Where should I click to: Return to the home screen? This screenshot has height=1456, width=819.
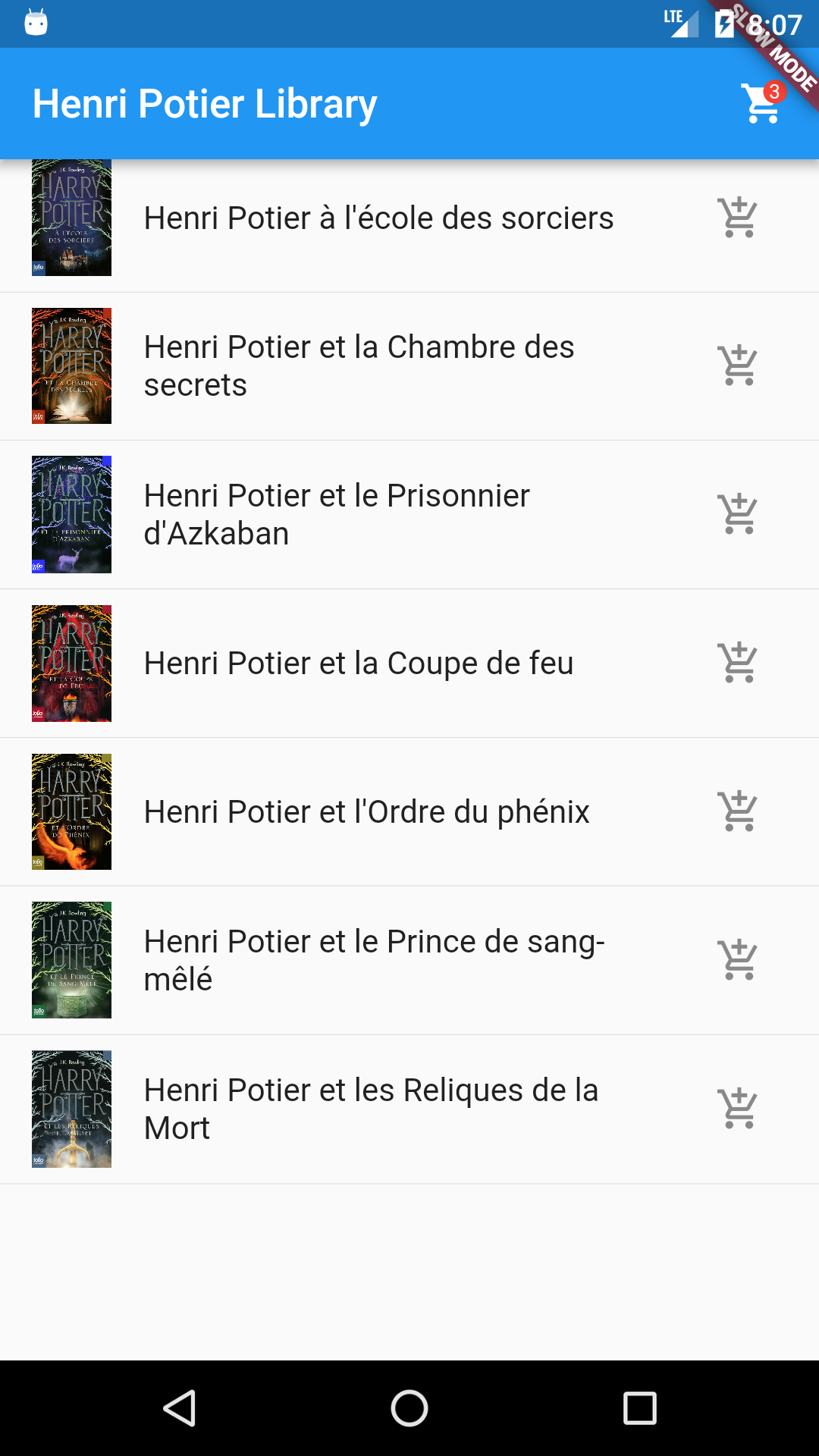tap(409, 1408)
